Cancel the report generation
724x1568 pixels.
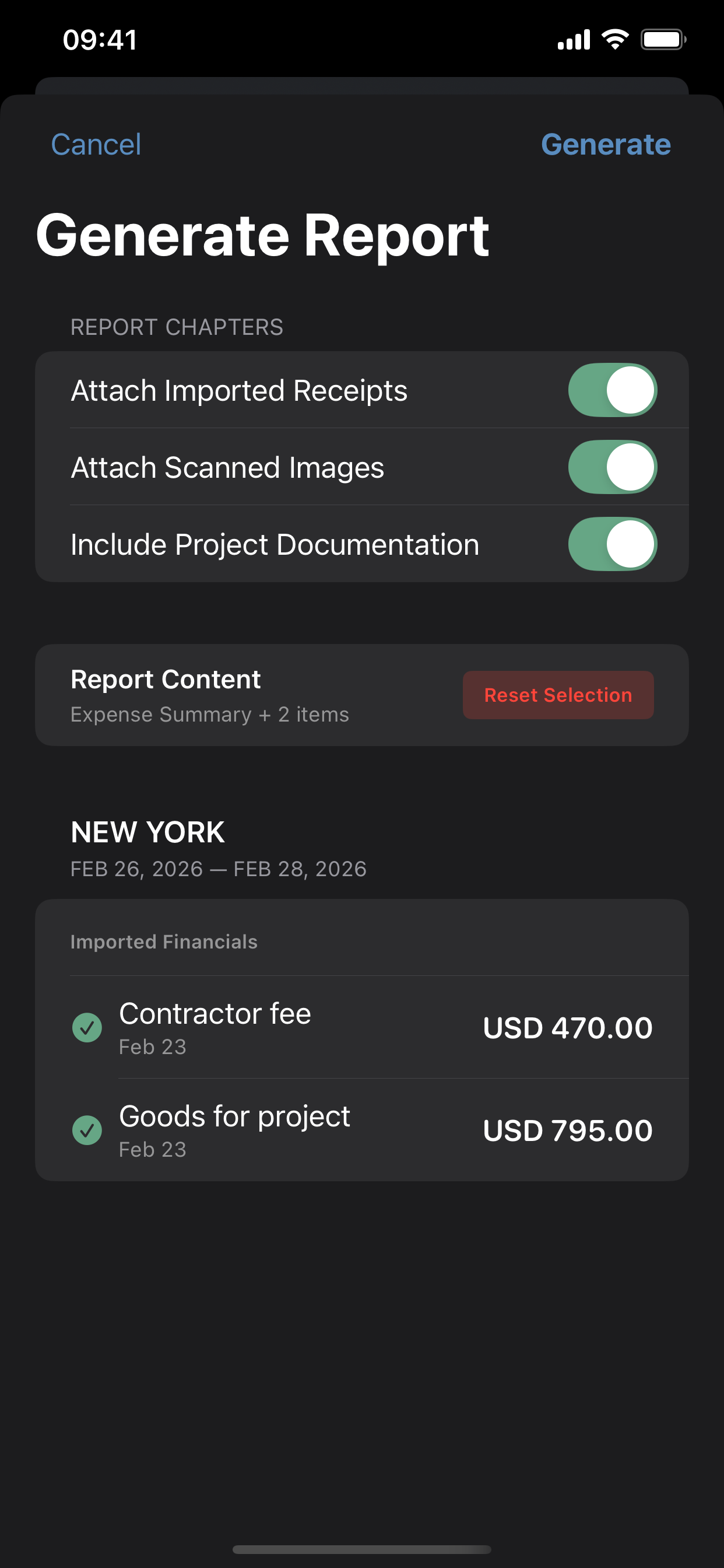96,143
